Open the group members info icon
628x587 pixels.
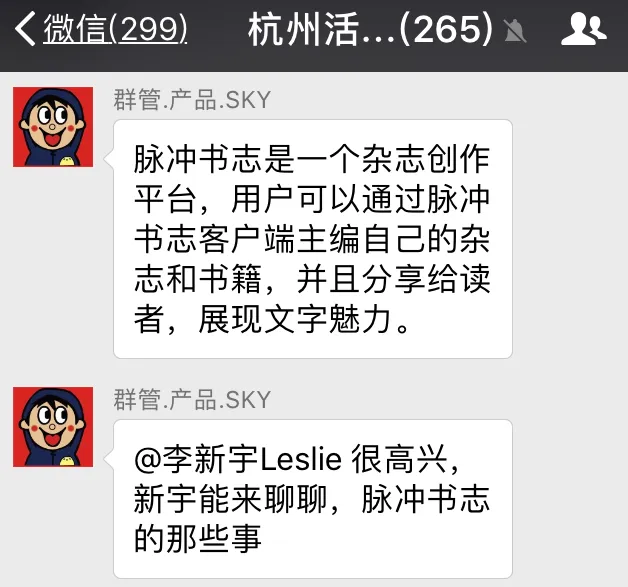coord(583,31)
